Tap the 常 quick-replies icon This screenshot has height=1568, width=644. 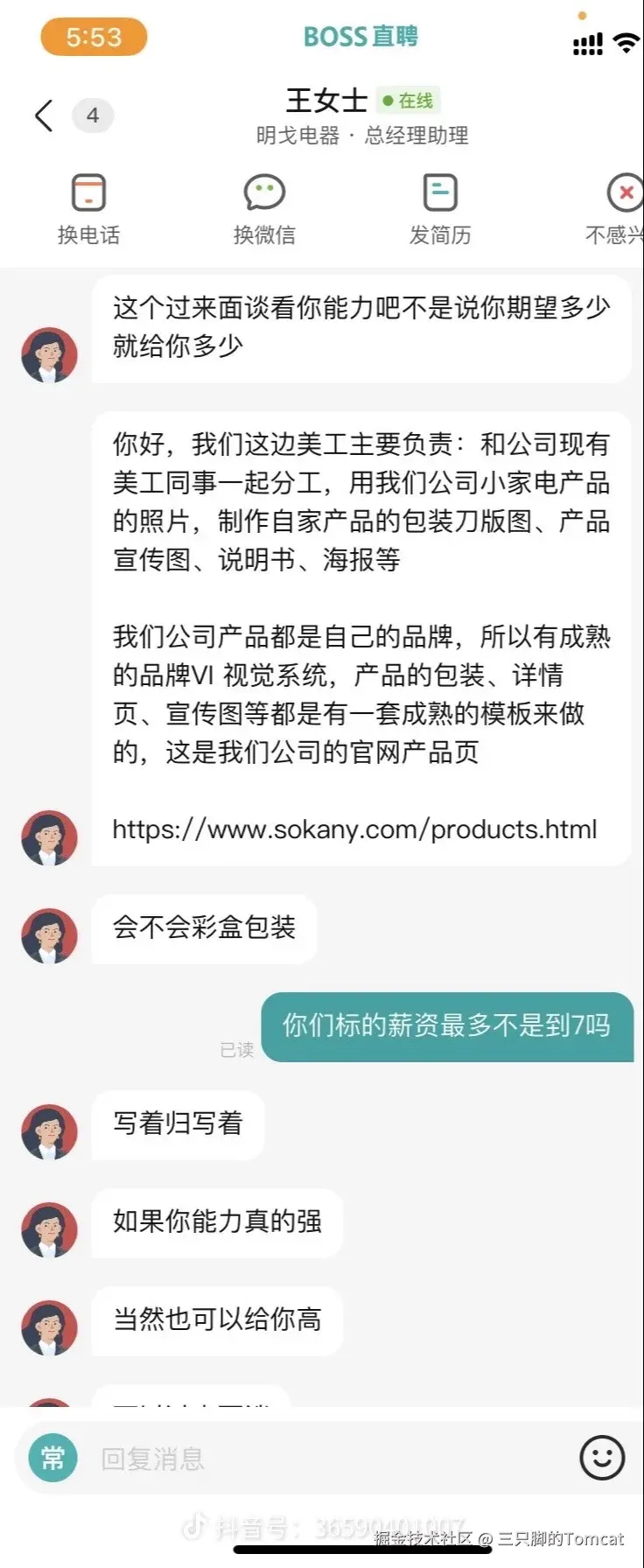coord(50,1457)
